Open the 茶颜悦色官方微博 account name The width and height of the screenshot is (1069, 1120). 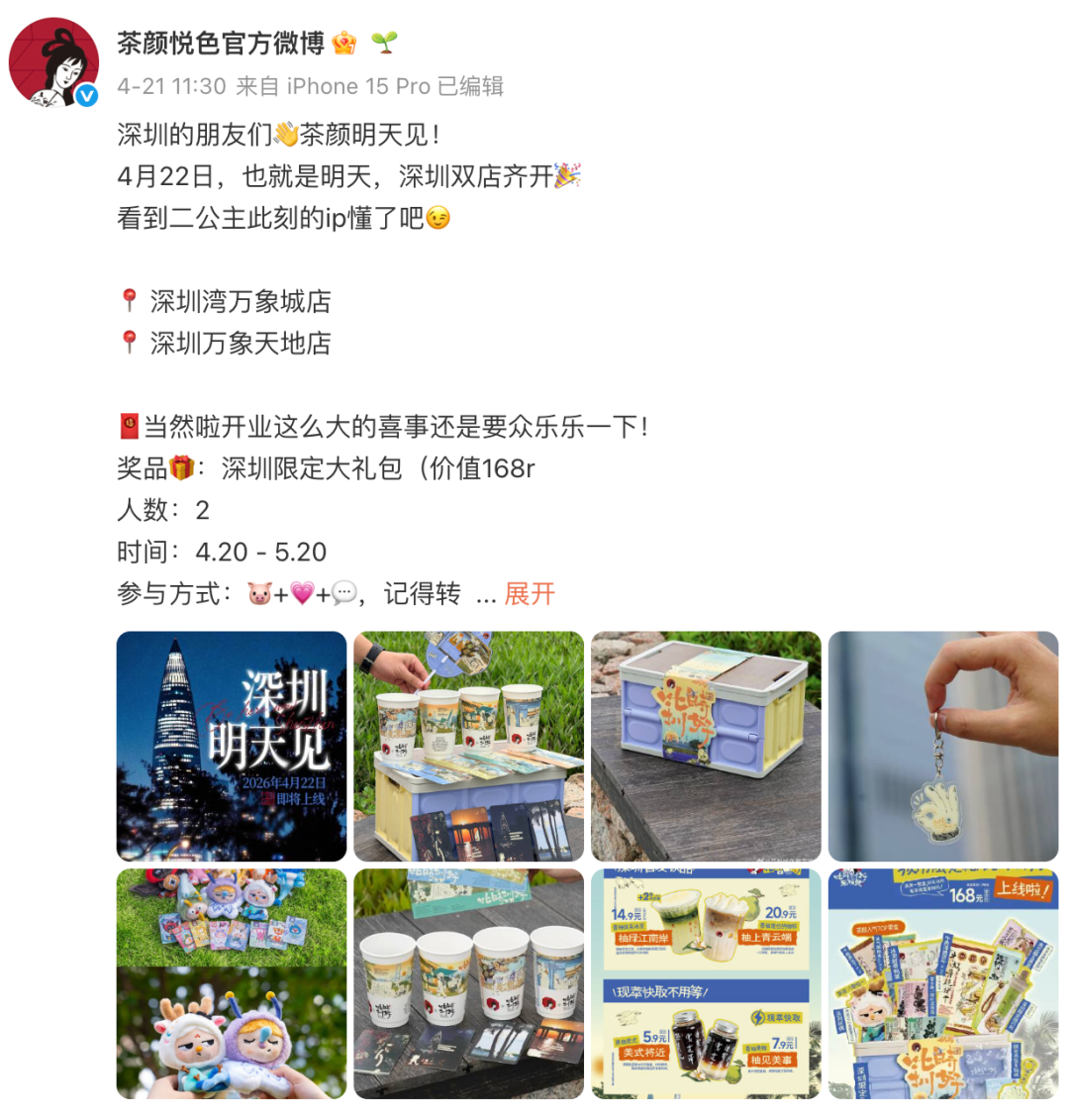coord(221,44)
